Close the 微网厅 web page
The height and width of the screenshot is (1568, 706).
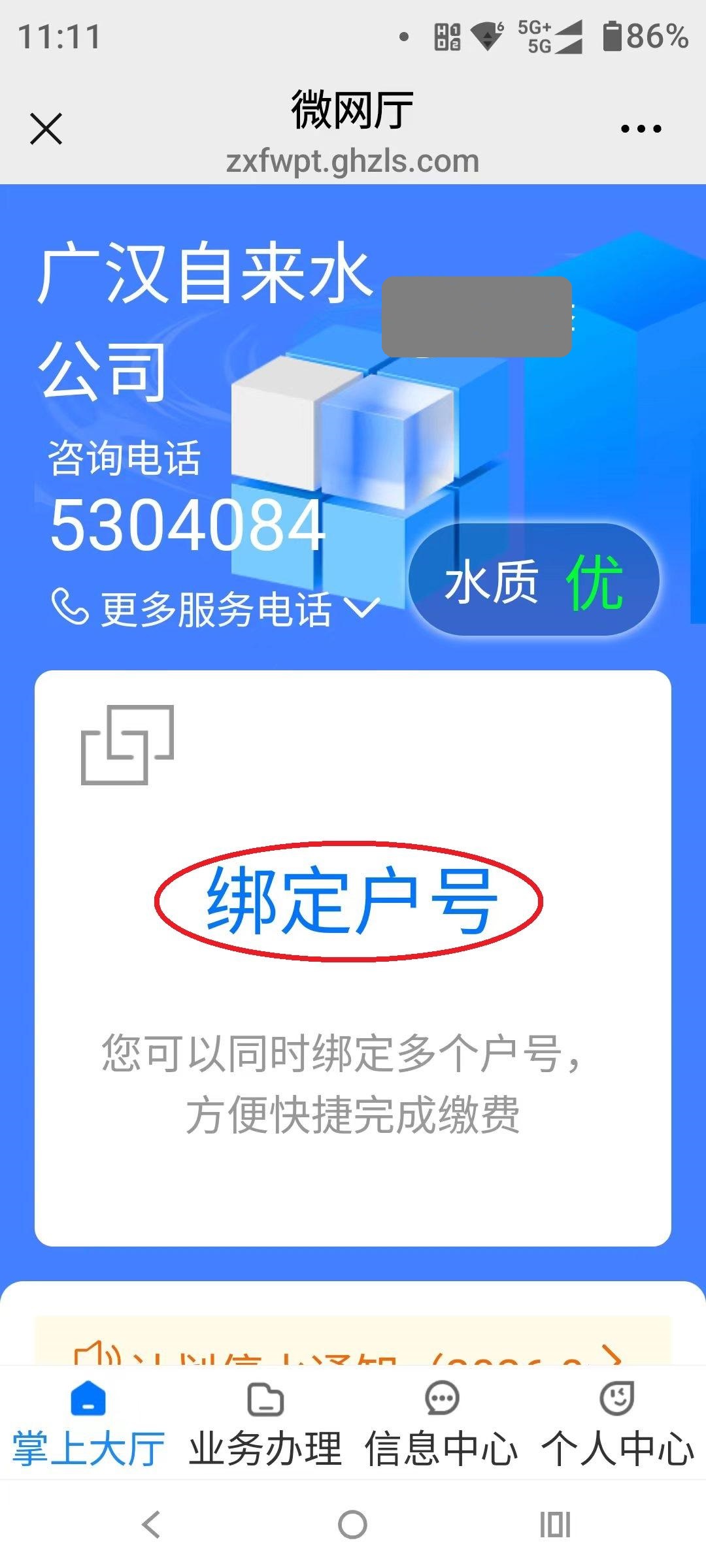[x=46, y=128]
